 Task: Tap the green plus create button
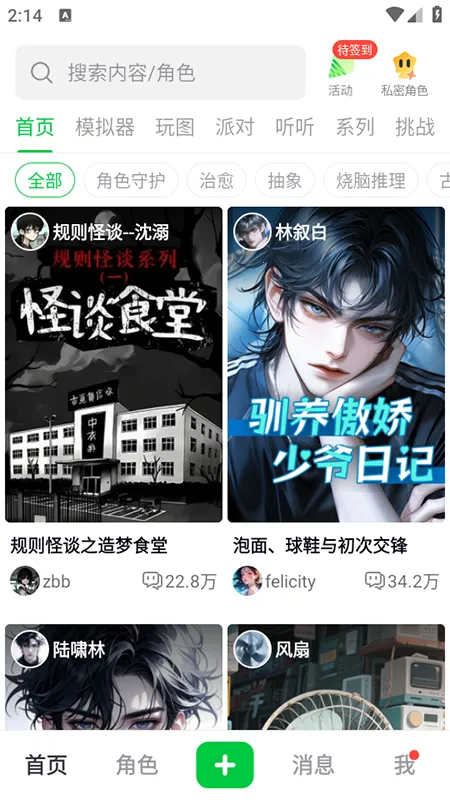pos(225,765)
